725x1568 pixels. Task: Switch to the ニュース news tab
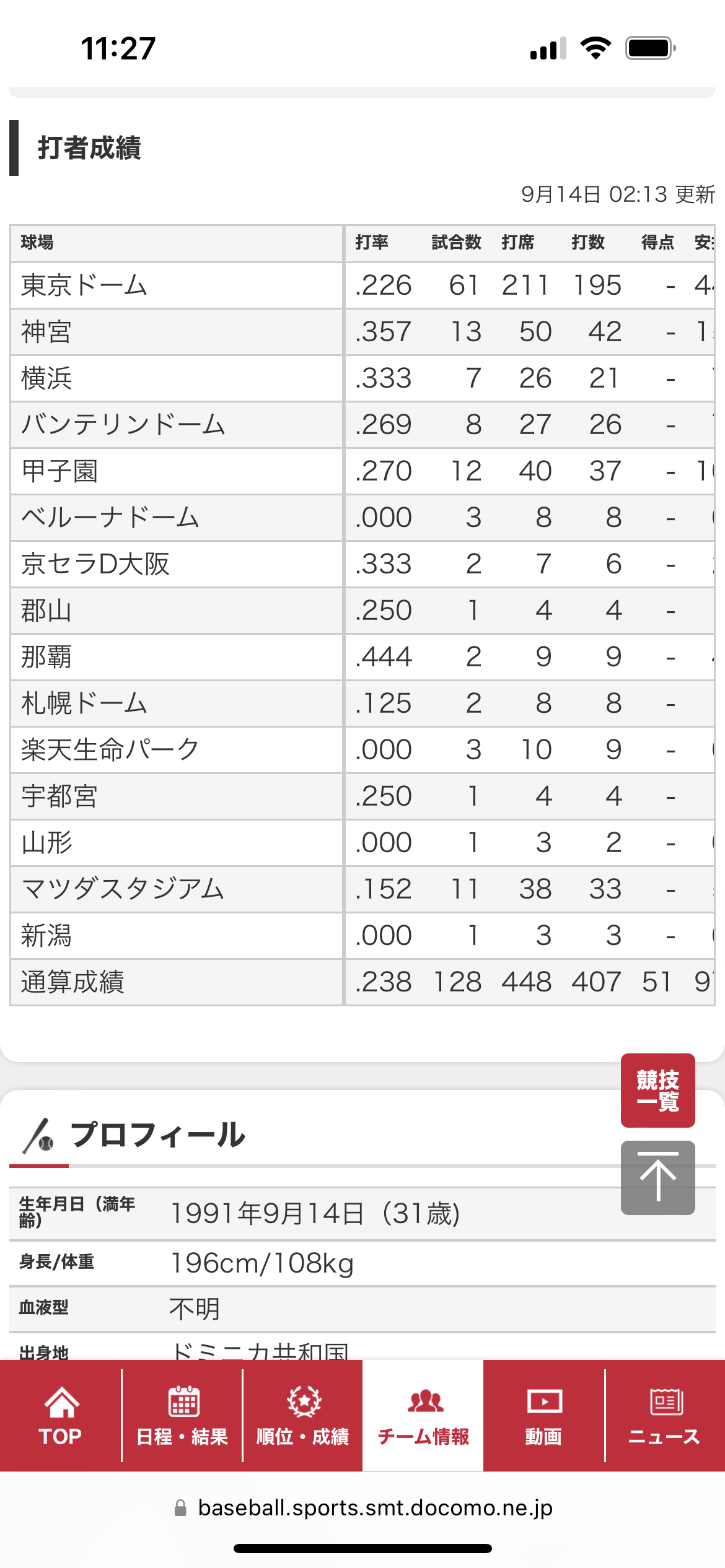[665, 1416]
